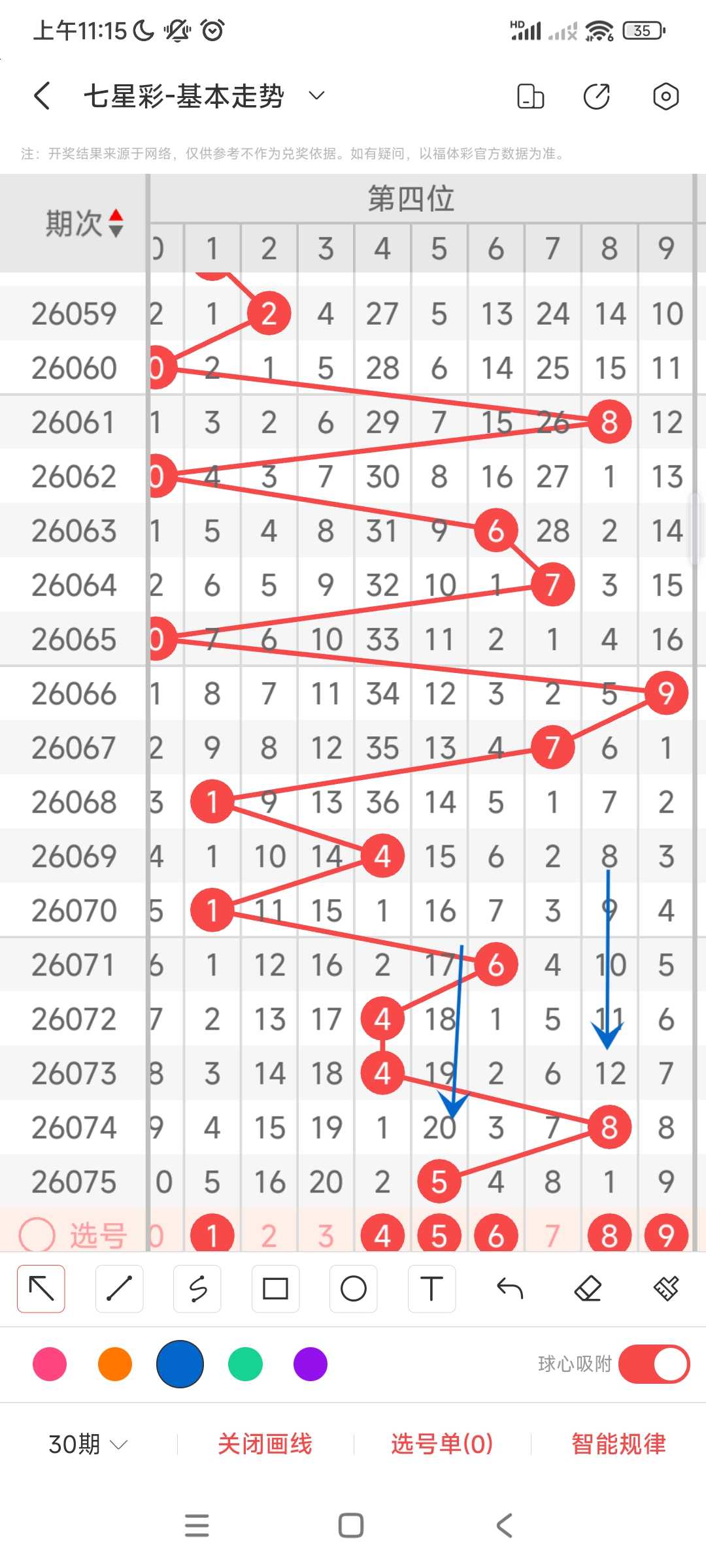This screenshot has width=706, height=1568.
Task: Choose the text tool
Action: 431,1288
